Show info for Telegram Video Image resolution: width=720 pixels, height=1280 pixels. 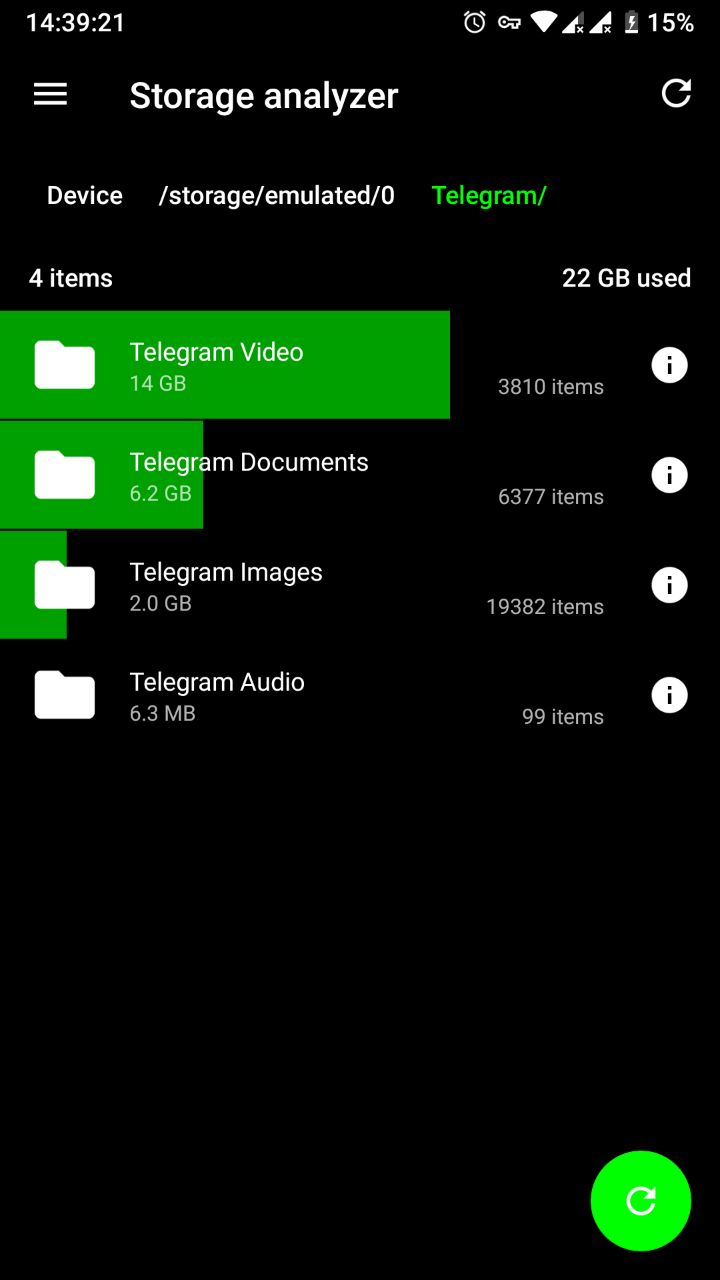coord(669,365)
